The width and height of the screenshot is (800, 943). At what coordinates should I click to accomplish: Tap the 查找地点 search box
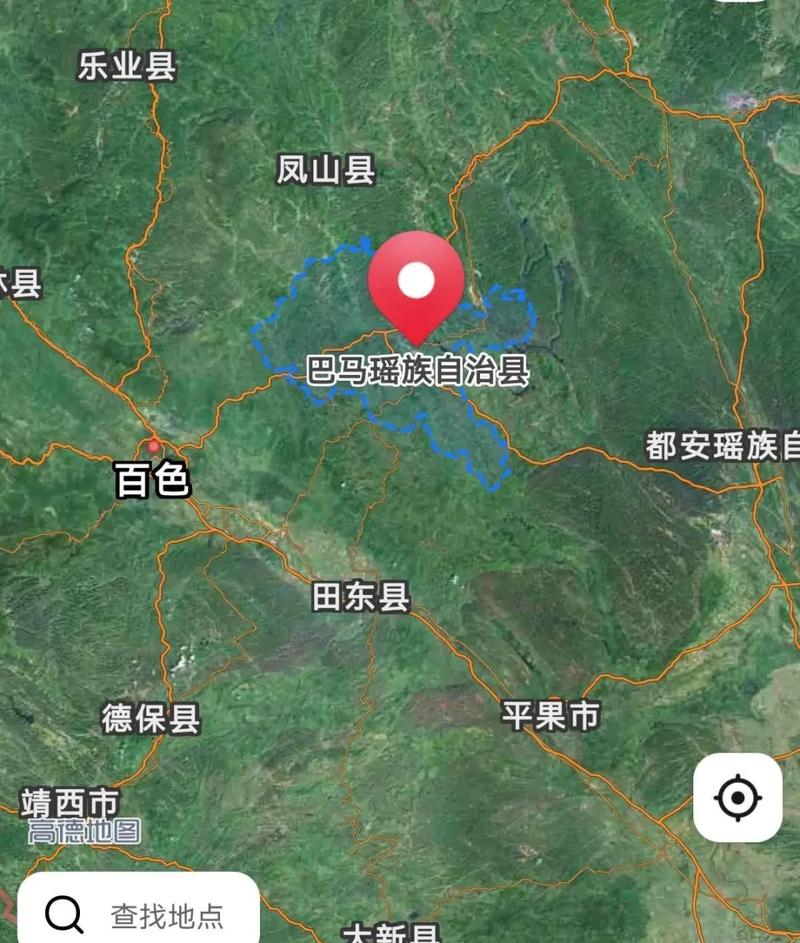coord(140,913)
